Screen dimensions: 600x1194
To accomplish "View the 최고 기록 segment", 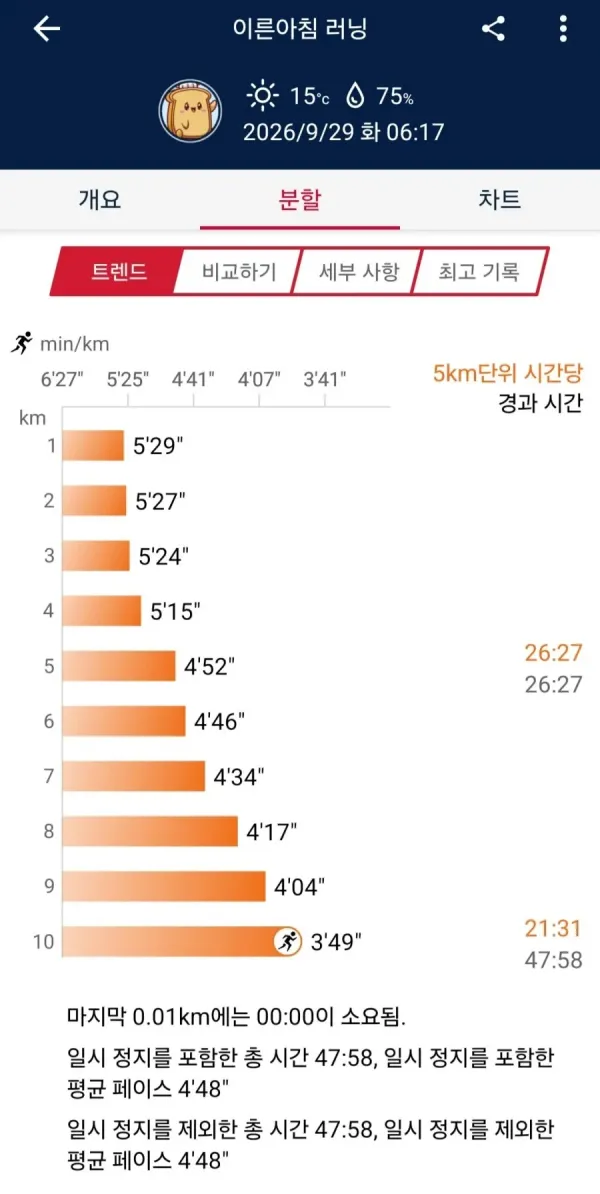I will pos(480,272).
